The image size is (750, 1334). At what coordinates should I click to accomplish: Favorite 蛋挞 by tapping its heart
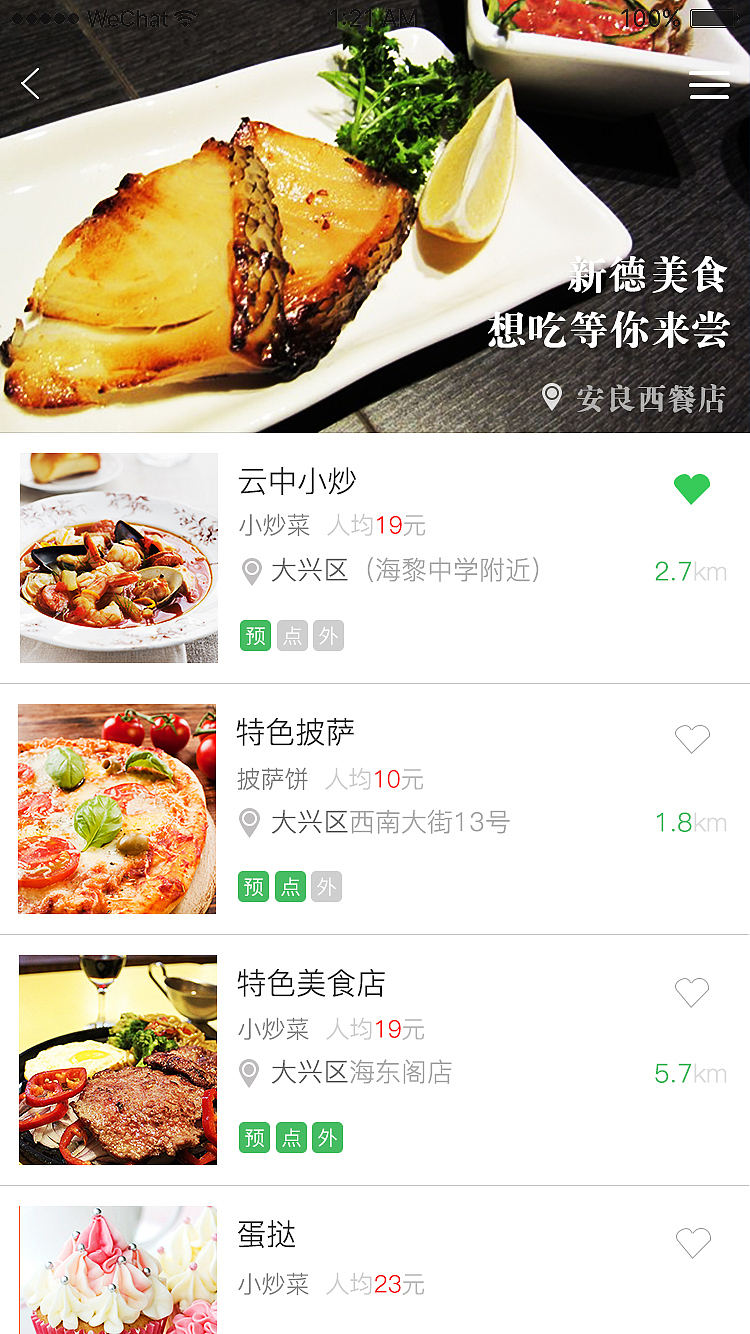click(x=691, y=1242)
